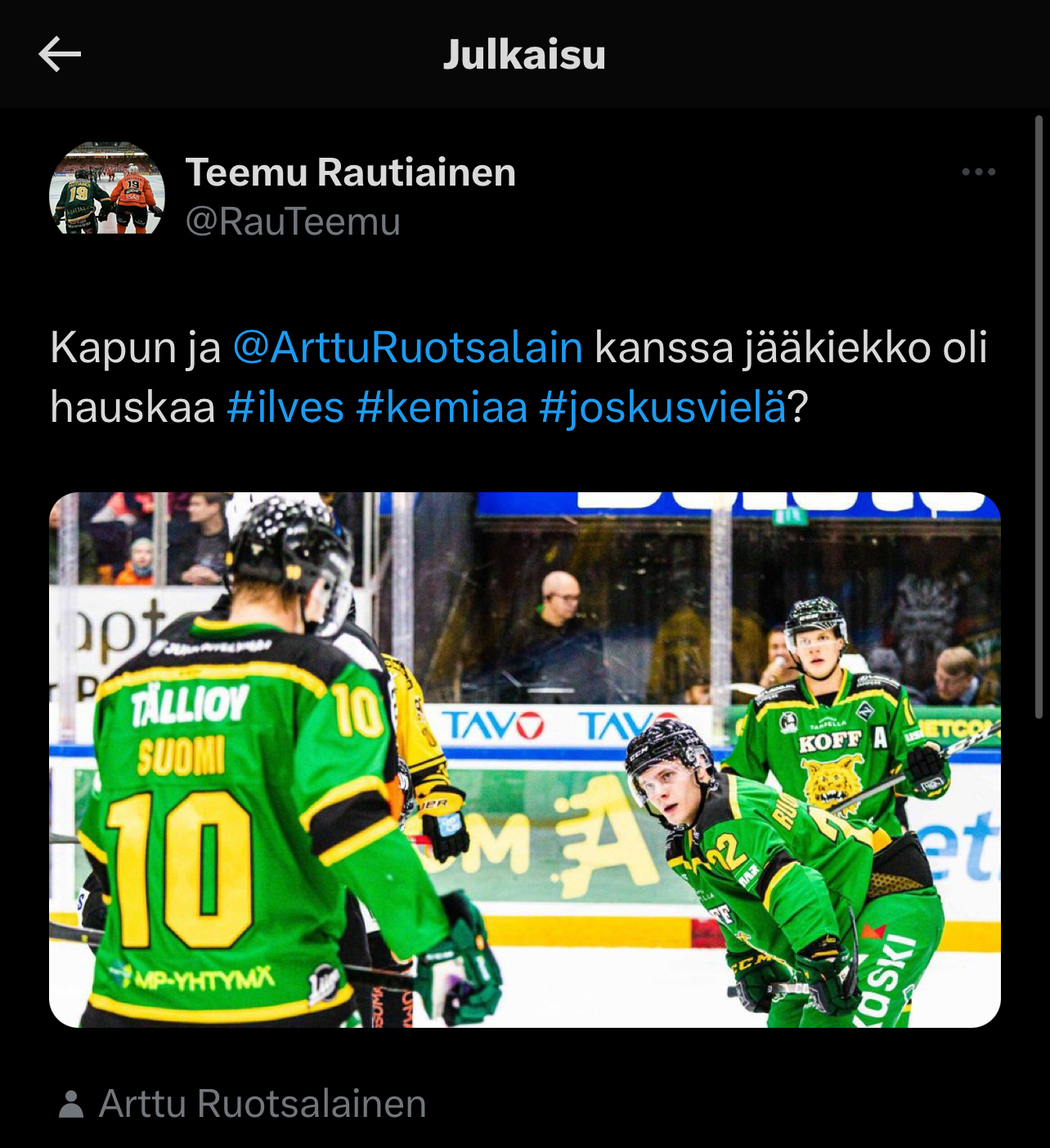Search posts tagged #joskusvielä
The image size is (1050, 1148).
tap(662, 407)
